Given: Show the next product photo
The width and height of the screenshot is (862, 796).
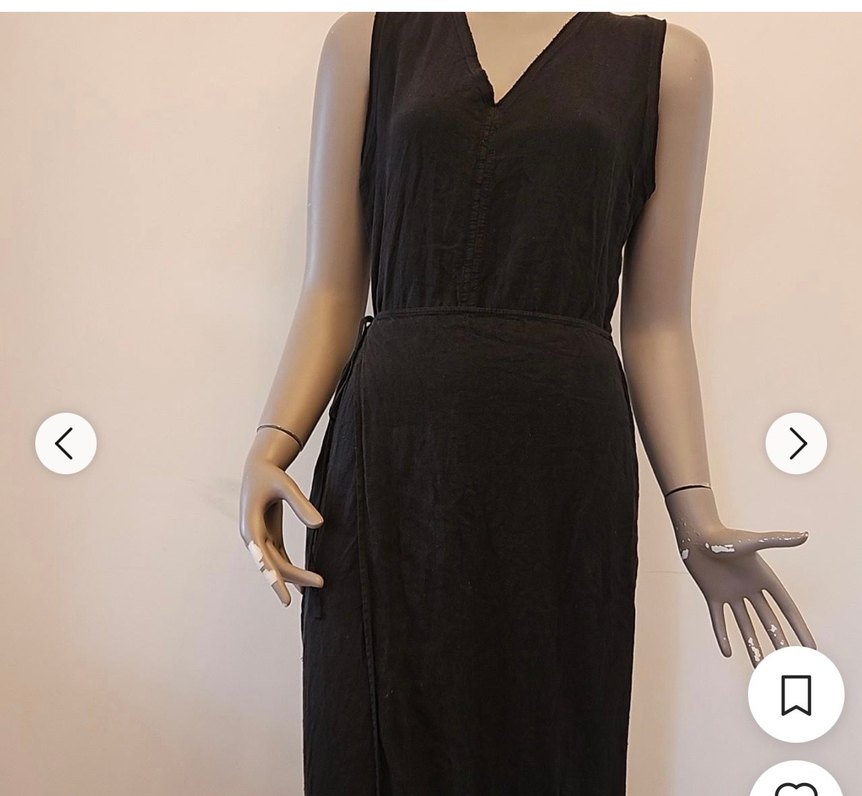Looking at the screenshot, I should click(x=796, y=443).
